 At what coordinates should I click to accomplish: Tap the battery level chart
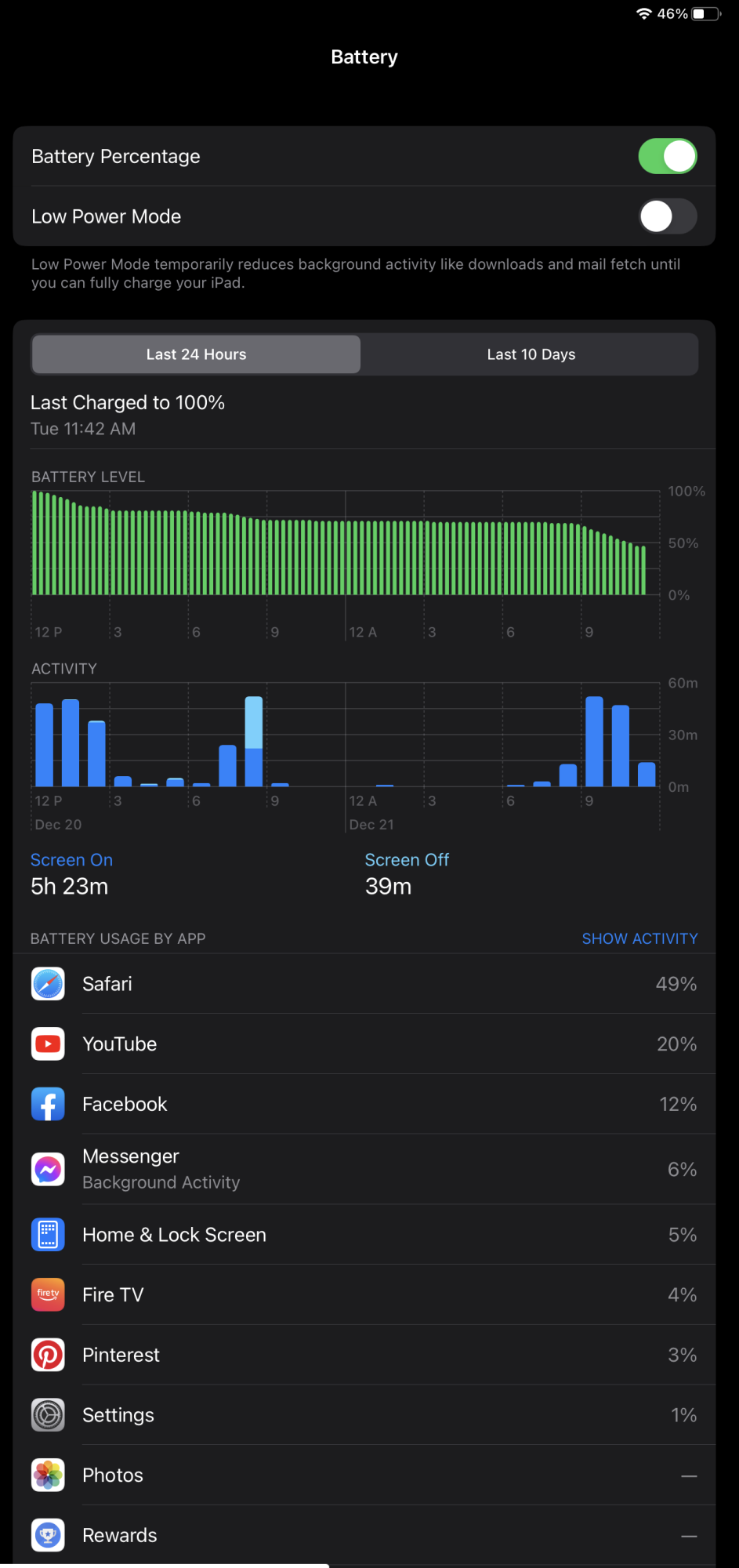click(x=346, y=563)
